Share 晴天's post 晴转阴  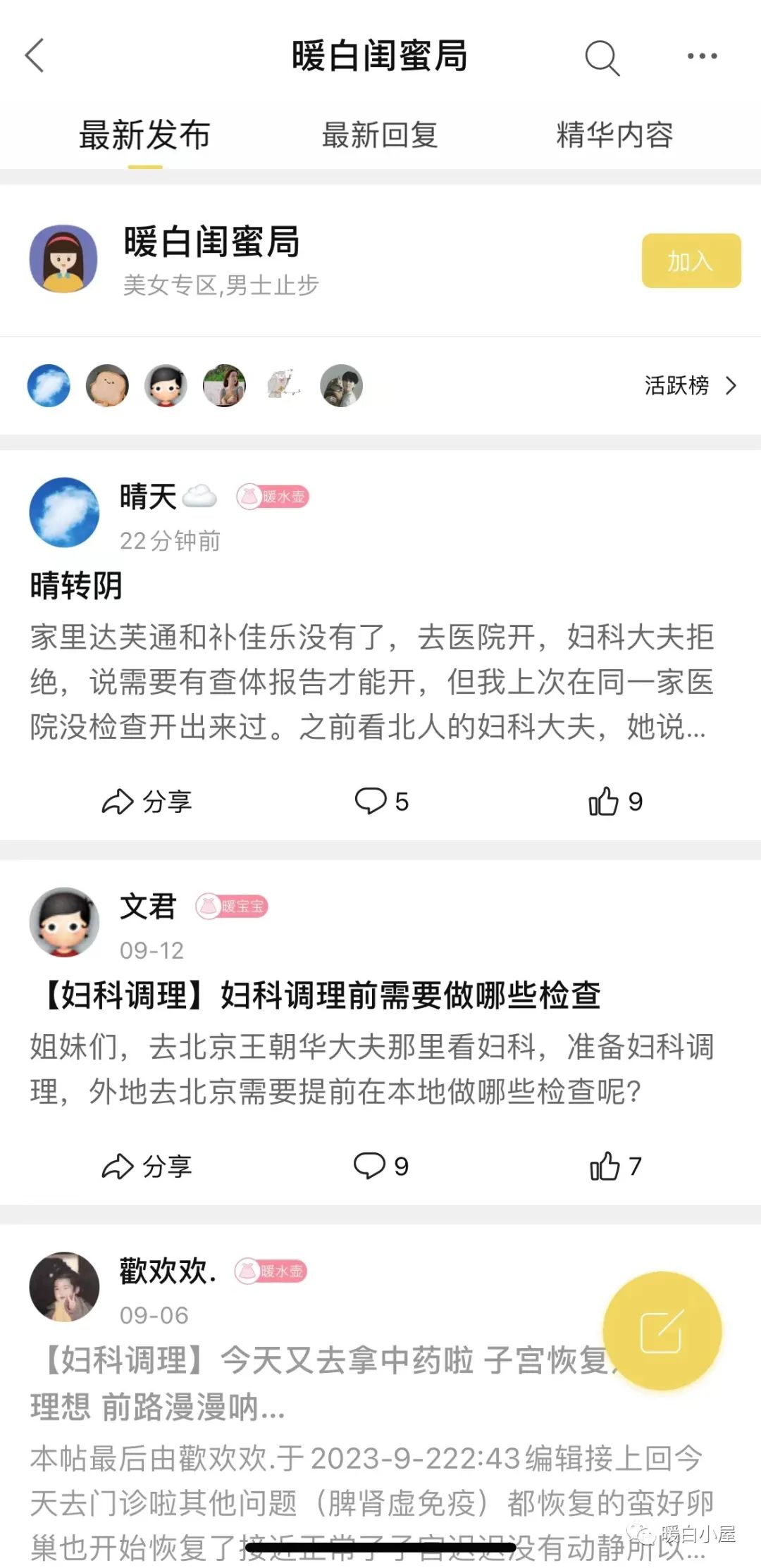coord(147,802)
